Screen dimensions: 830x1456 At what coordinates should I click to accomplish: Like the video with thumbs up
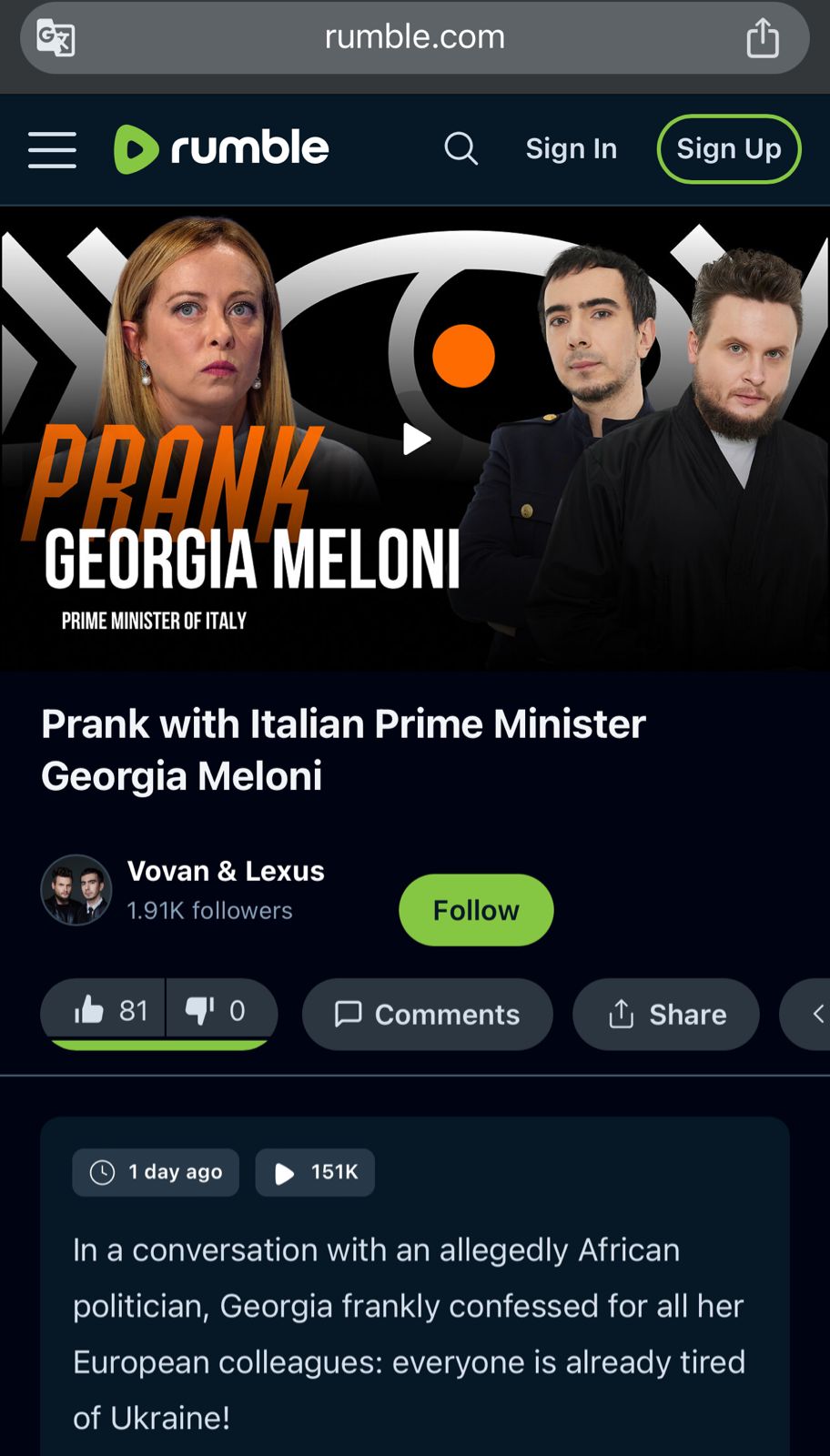click(x=104, y=1010)
